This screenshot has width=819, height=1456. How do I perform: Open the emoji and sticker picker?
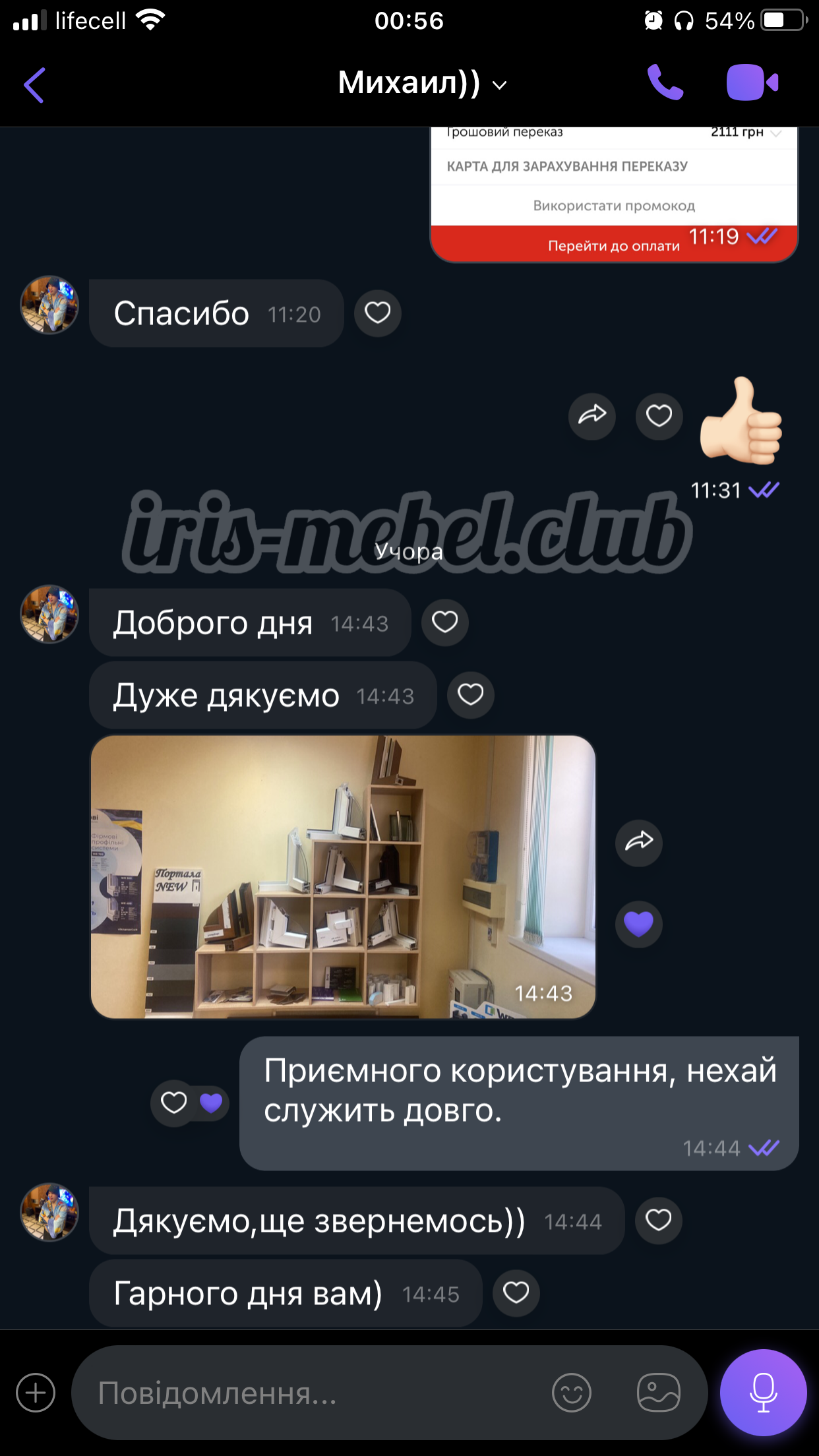[571, 1393]
